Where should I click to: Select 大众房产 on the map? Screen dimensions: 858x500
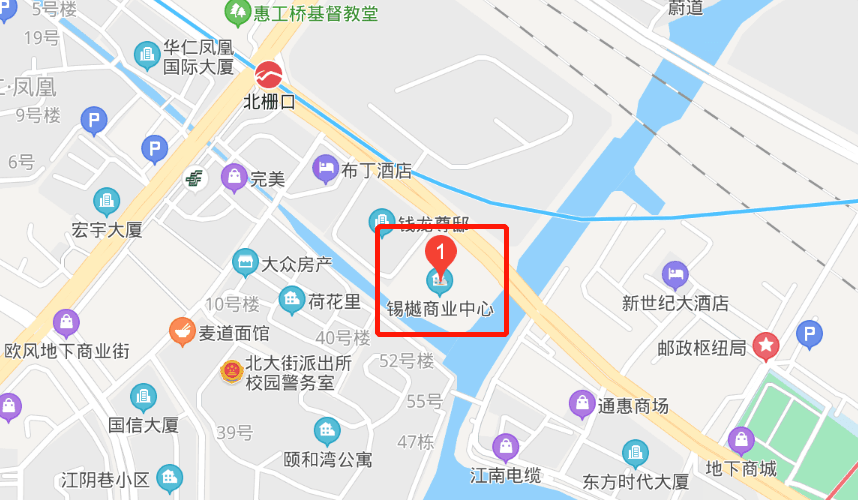pyautogui.click(x=245, y=263)
